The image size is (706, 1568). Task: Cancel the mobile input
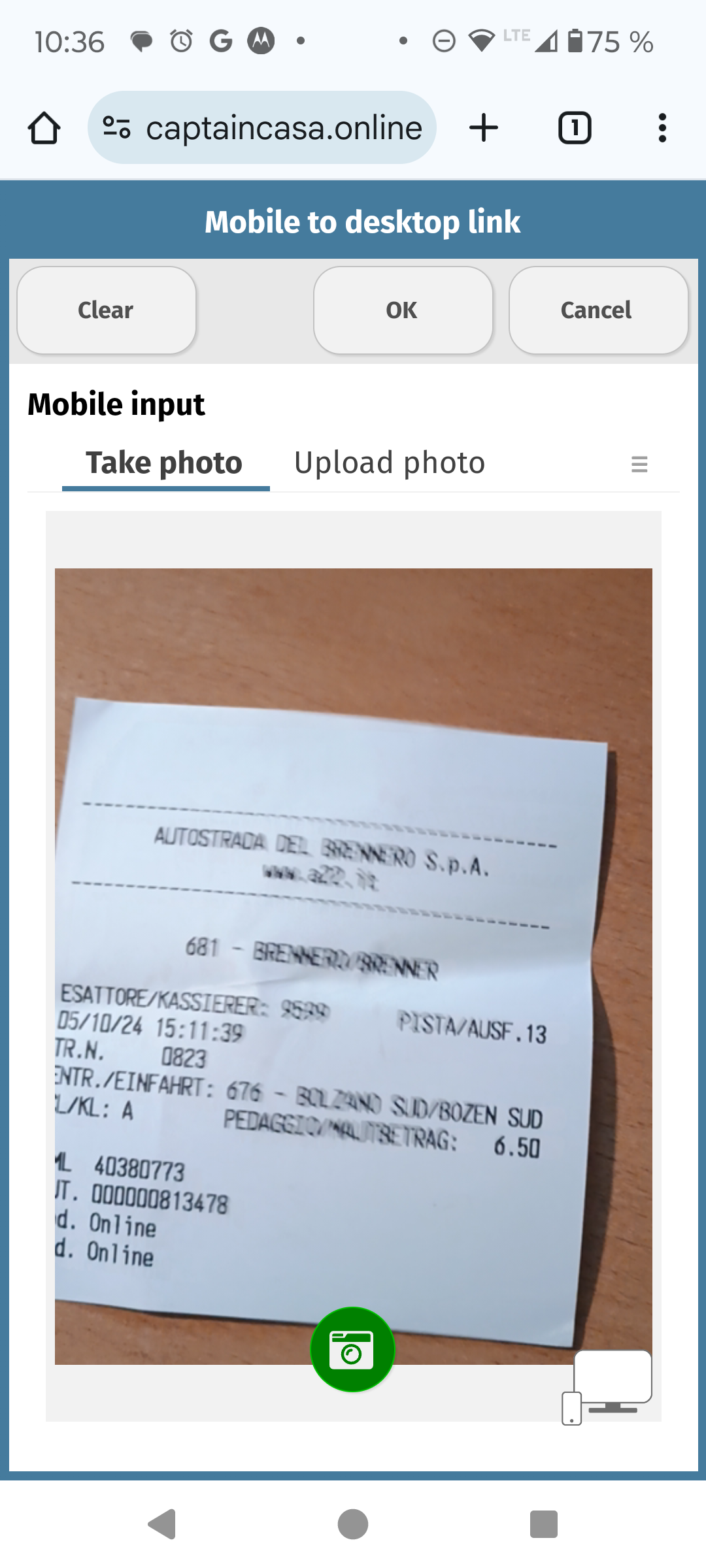point(597,310)
